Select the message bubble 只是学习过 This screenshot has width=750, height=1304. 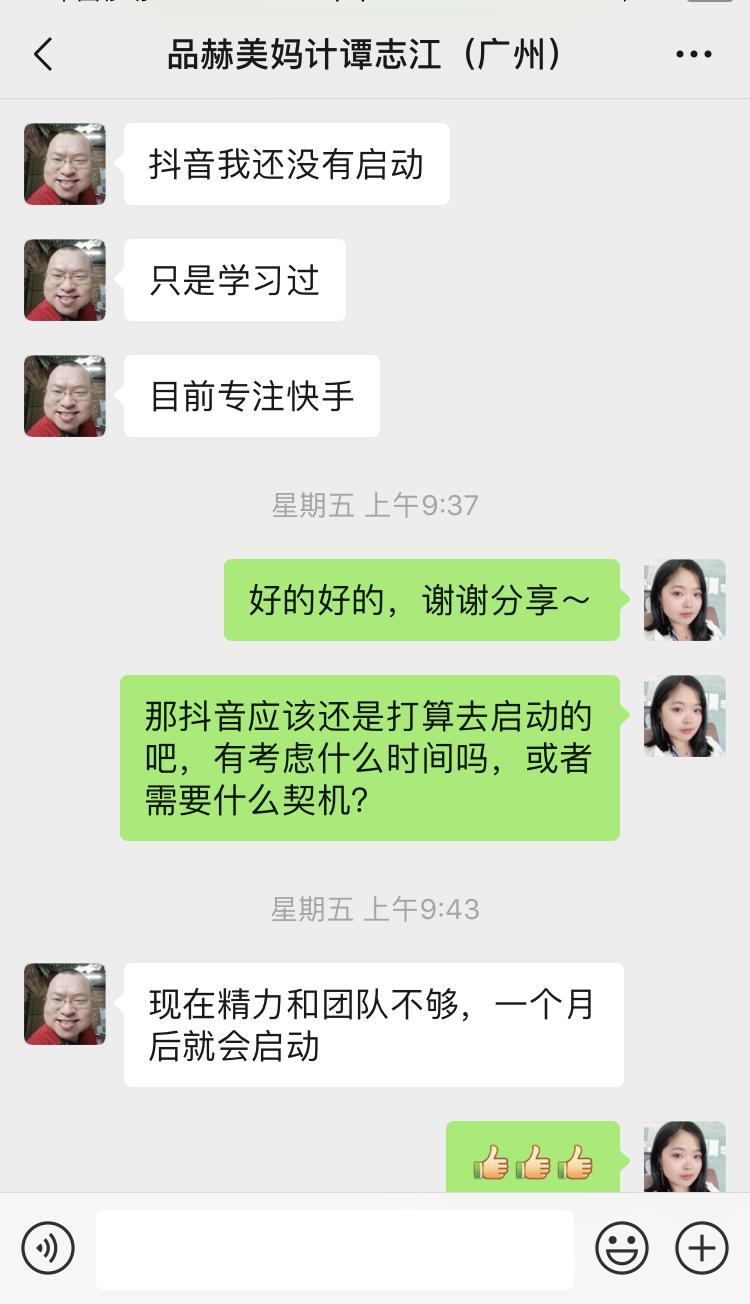234,280
